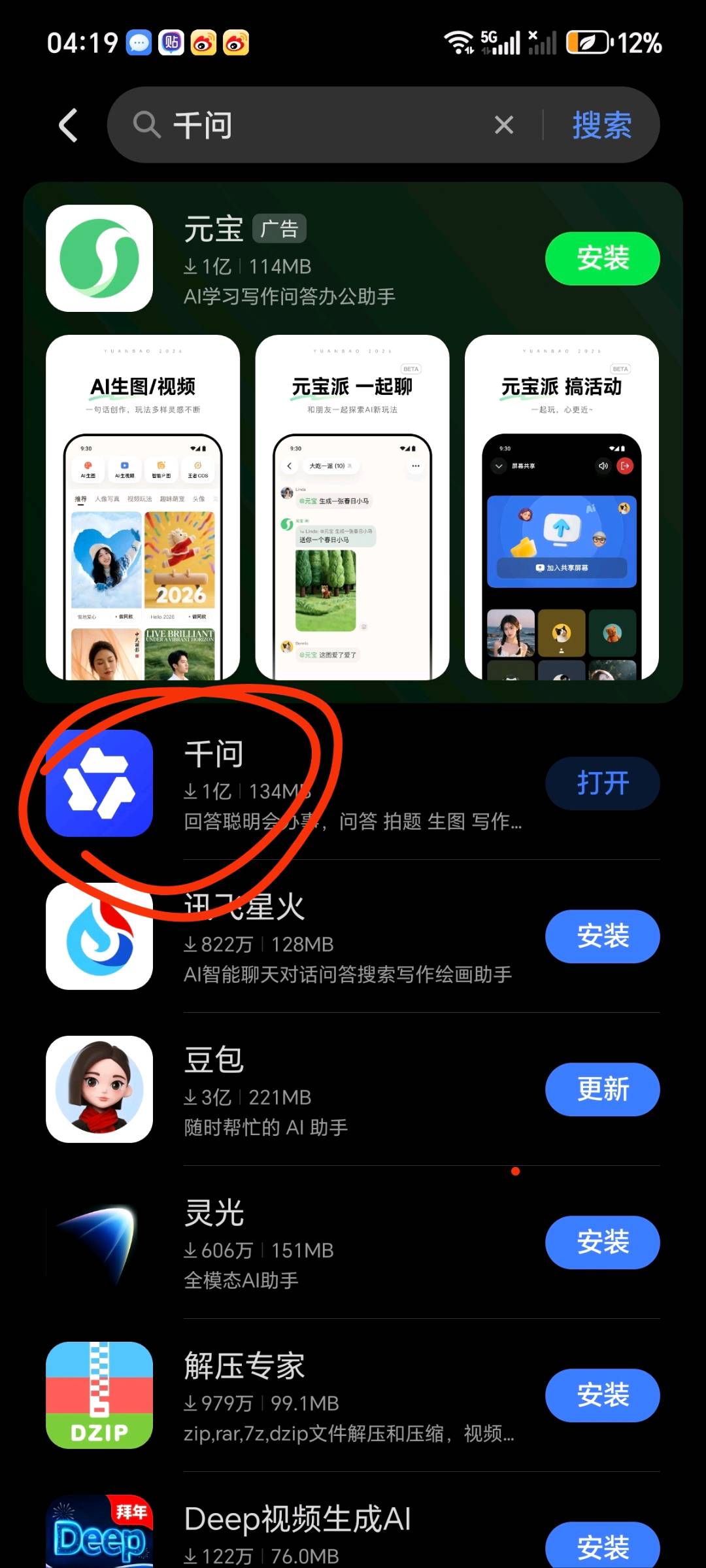View the 元宝派 一起聊 screenshot
Image resolution: width=706 pixels, height=1568 pixels.
352,507
